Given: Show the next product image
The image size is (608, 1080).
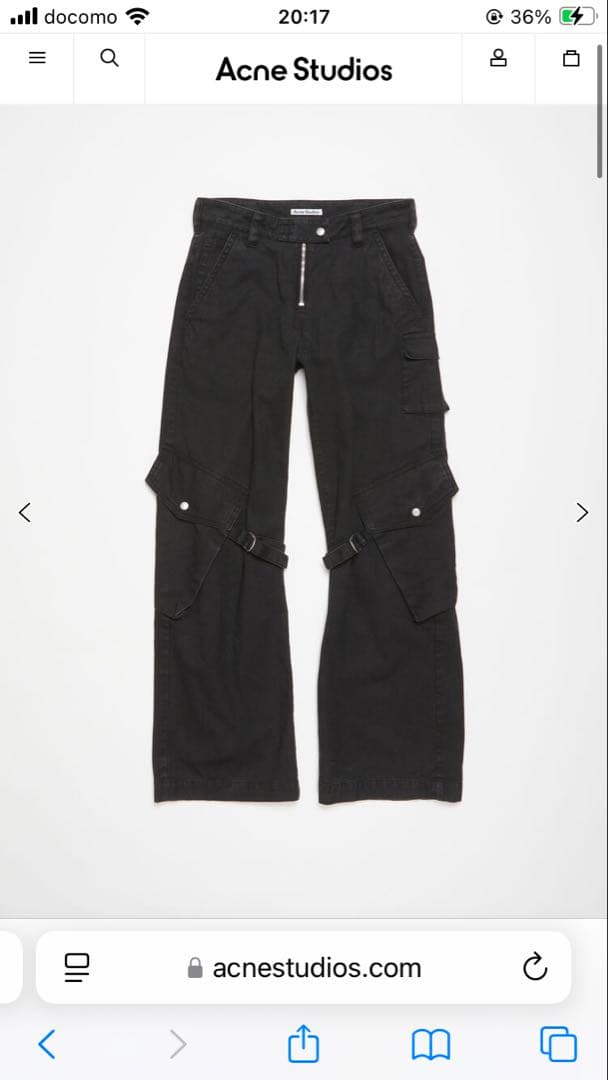Looking at the screenshot, I should point(582,512).
